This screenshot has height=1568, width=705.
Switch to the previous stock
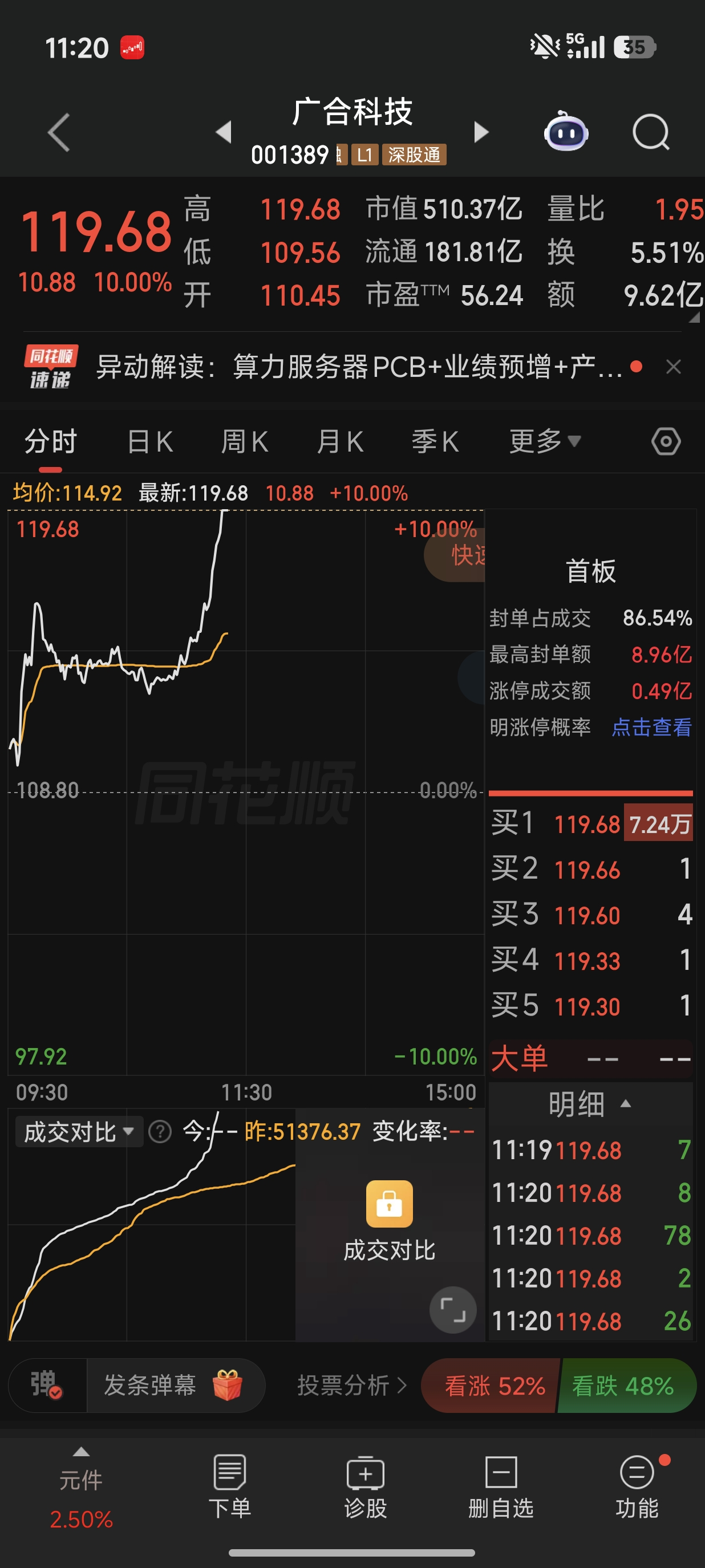click(x=224, y=132)
